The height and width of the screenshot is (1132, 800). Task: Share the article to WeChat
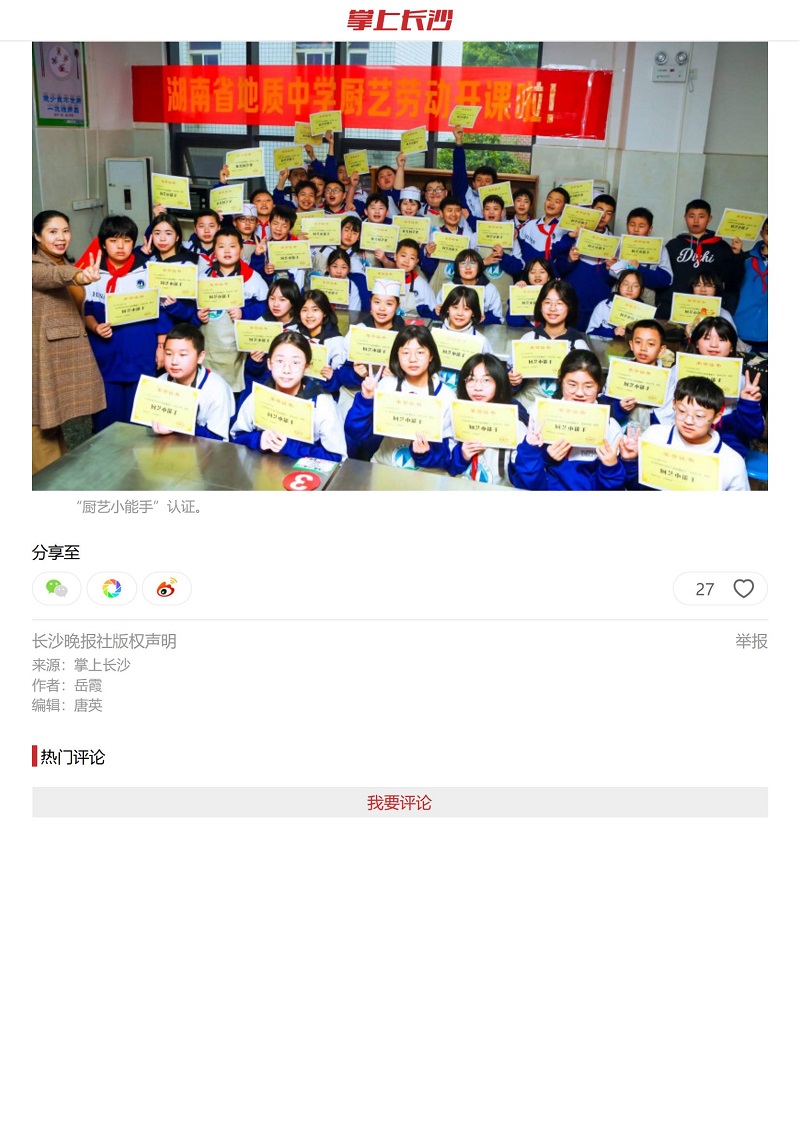point(57,589)
